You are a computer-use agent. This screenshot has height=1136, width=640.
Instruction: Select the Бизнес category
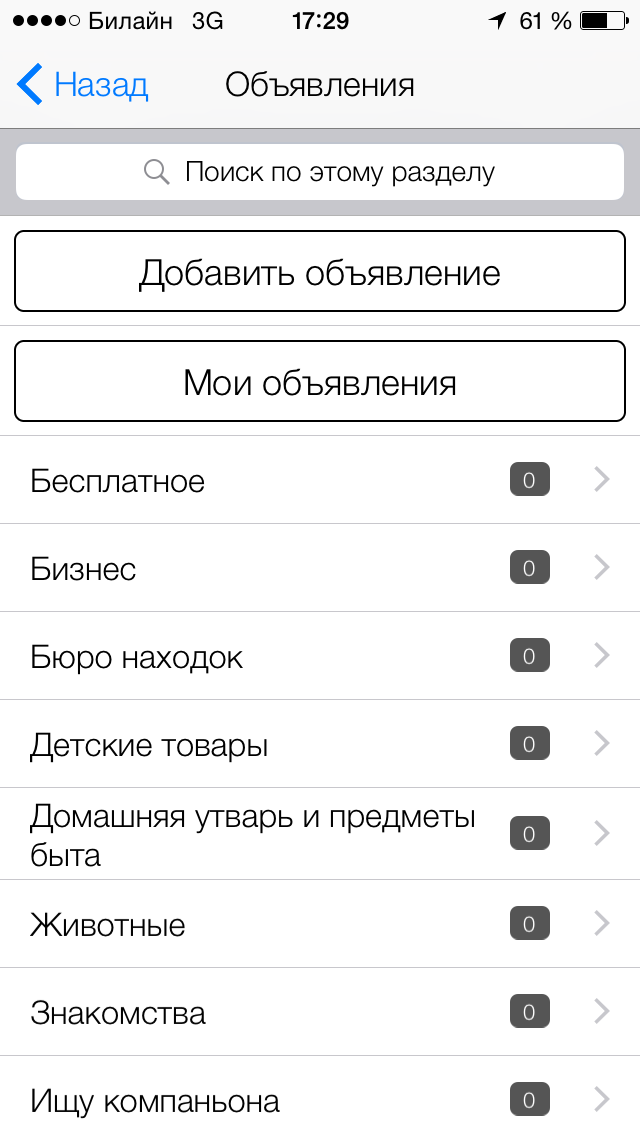[x=320, y=569]
